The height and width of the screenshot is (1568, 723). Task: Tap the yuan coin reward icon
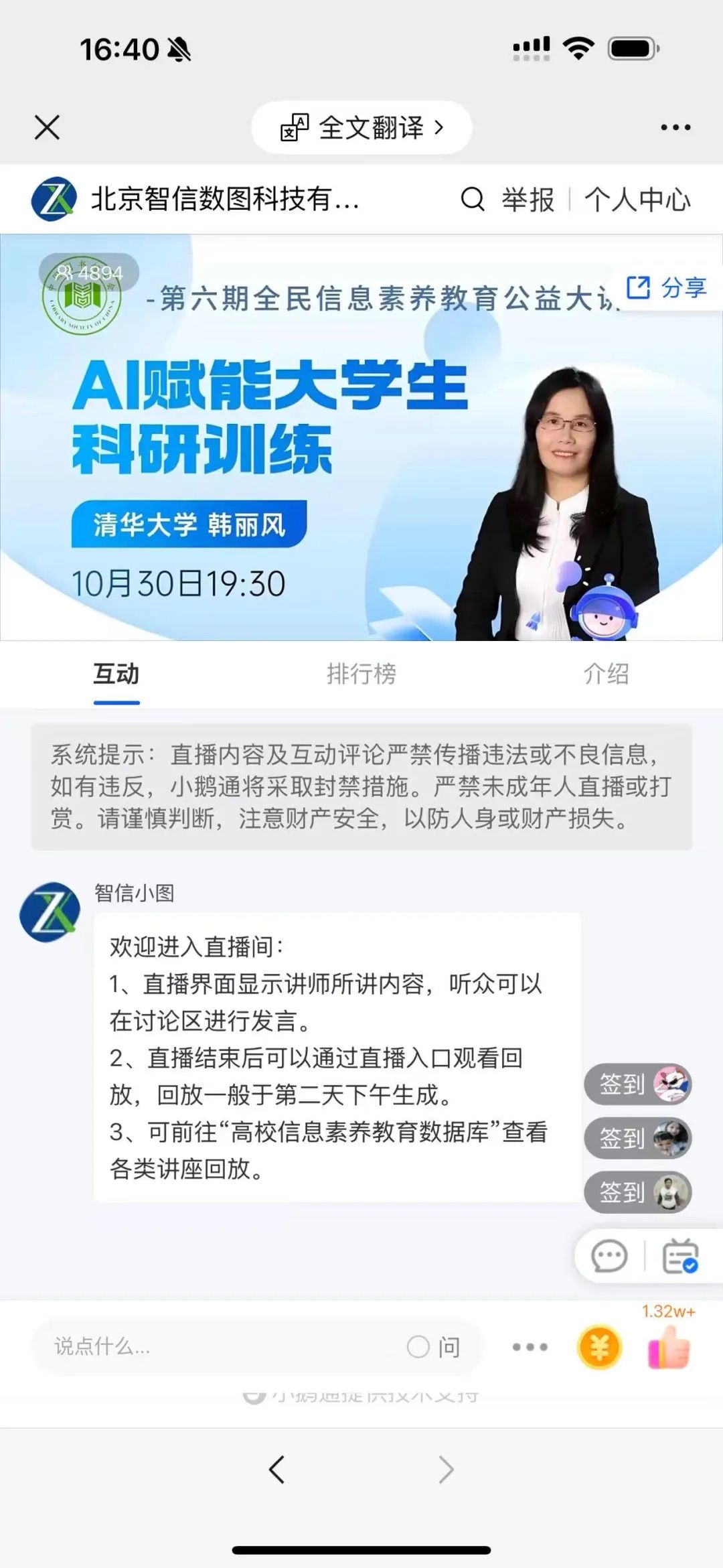click(x=599, y=1348)
